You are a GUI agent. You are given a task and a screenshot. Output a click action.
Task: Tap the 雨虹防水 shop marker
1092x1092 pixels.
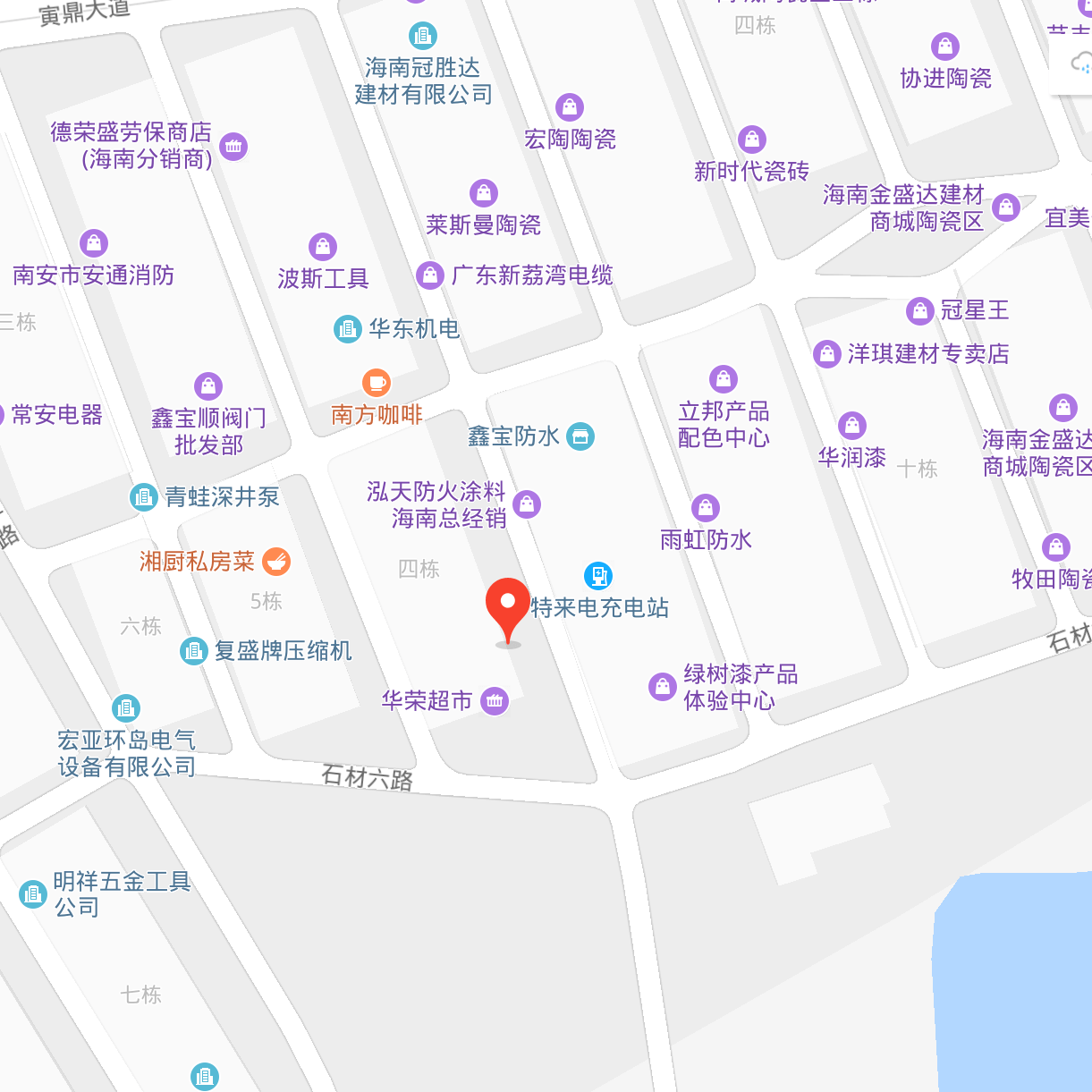tap(706, 508)
